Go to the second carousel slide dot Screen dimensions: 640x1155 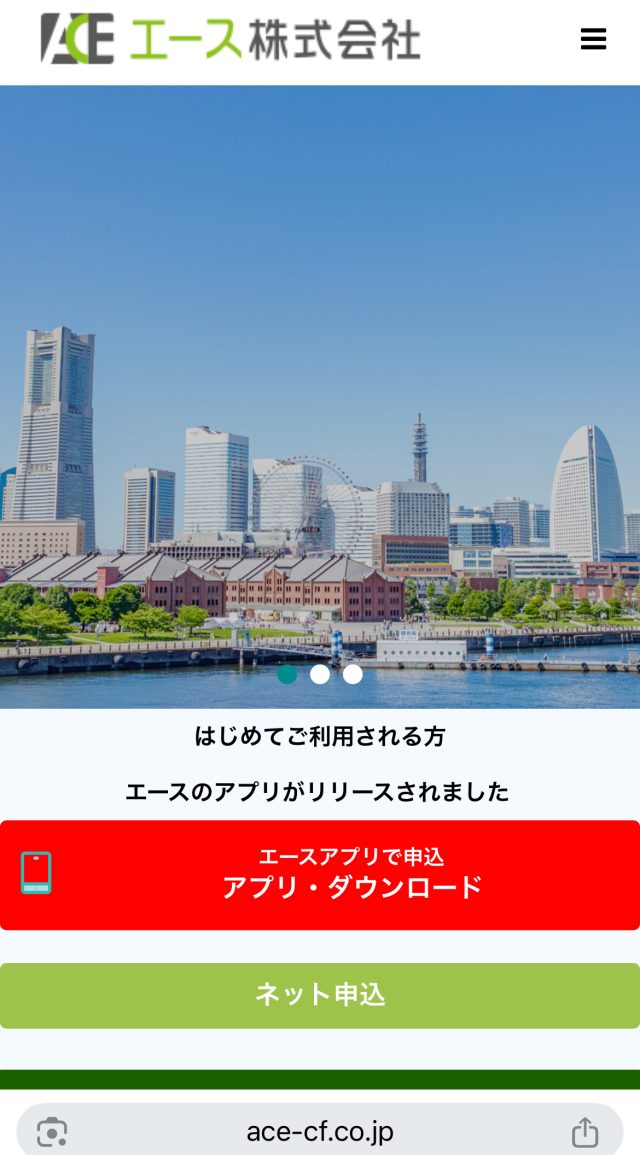[320, 674]
